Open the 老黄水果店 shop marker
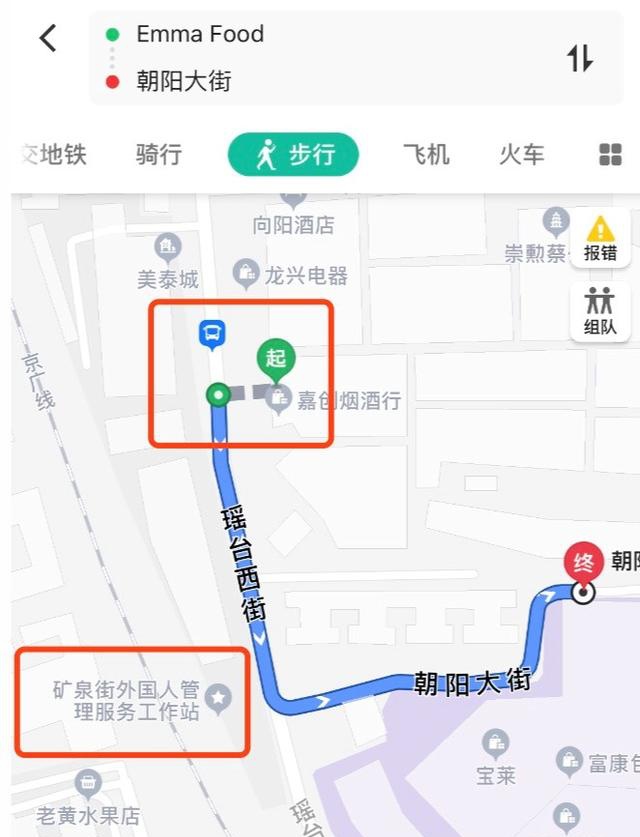The height and width of the screenshot is (837, 640). pyautogui.click(x=88, y=783)
